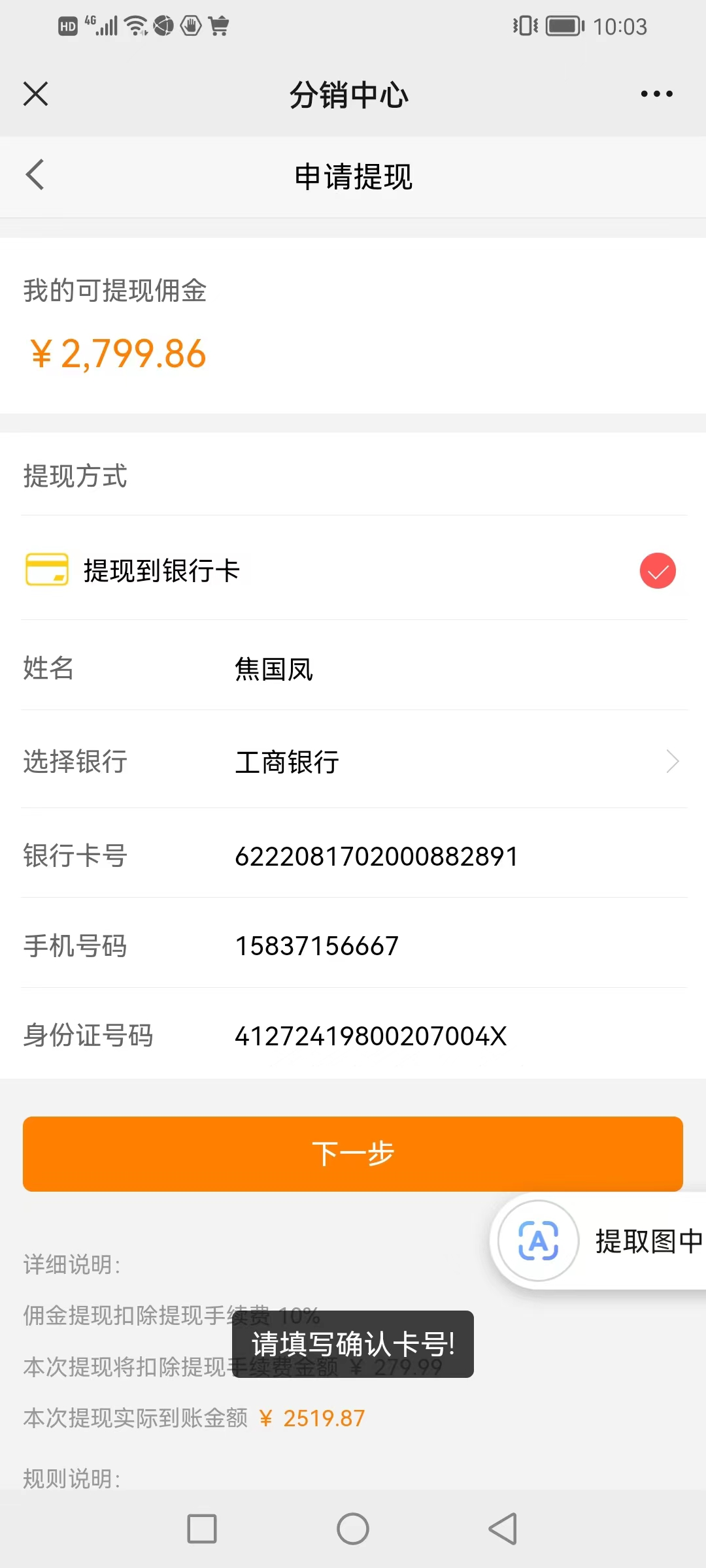Open the 选择银行 bank picker
Screen dimensions: 706x1568
pos(451,762)
